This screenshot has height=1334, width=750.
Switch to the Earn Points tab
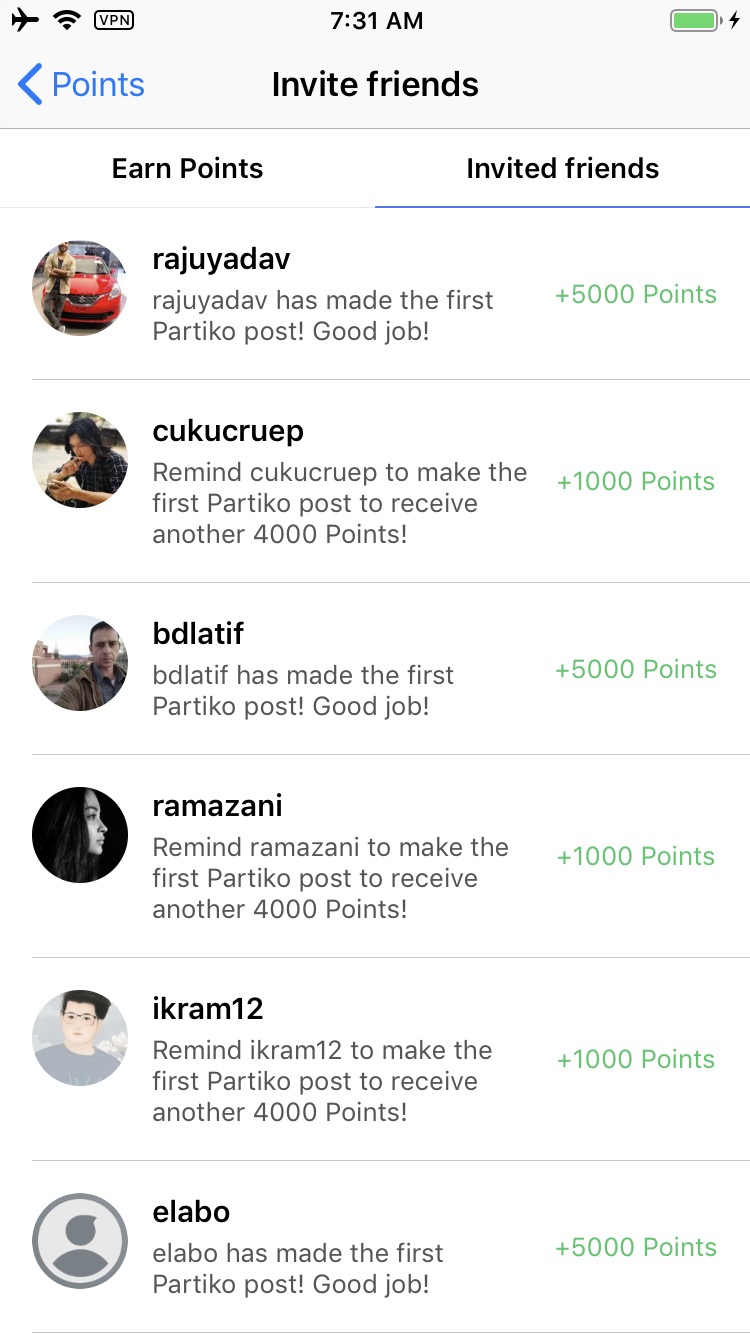188,168
